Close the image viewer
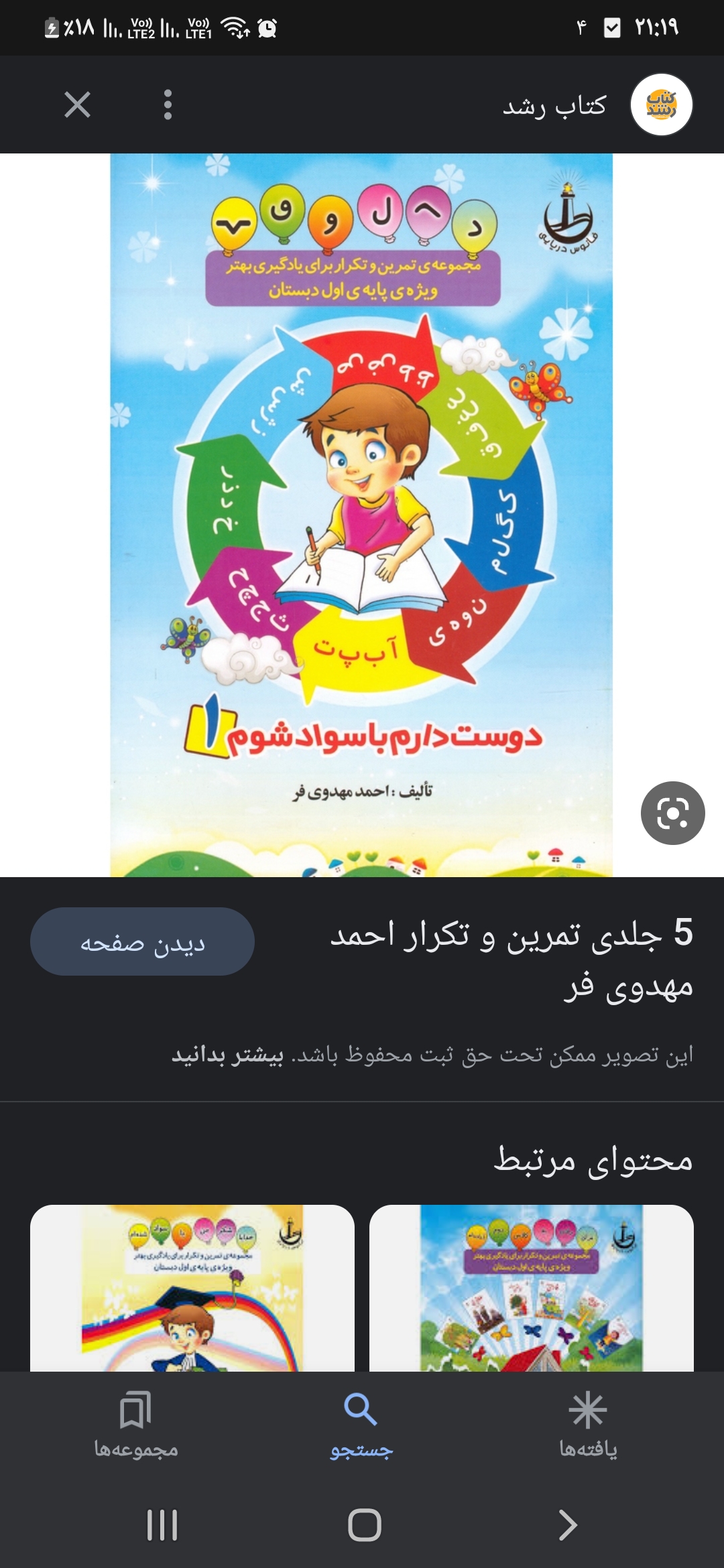Screen dimensions: 724x1568 (x=77, y=105)
